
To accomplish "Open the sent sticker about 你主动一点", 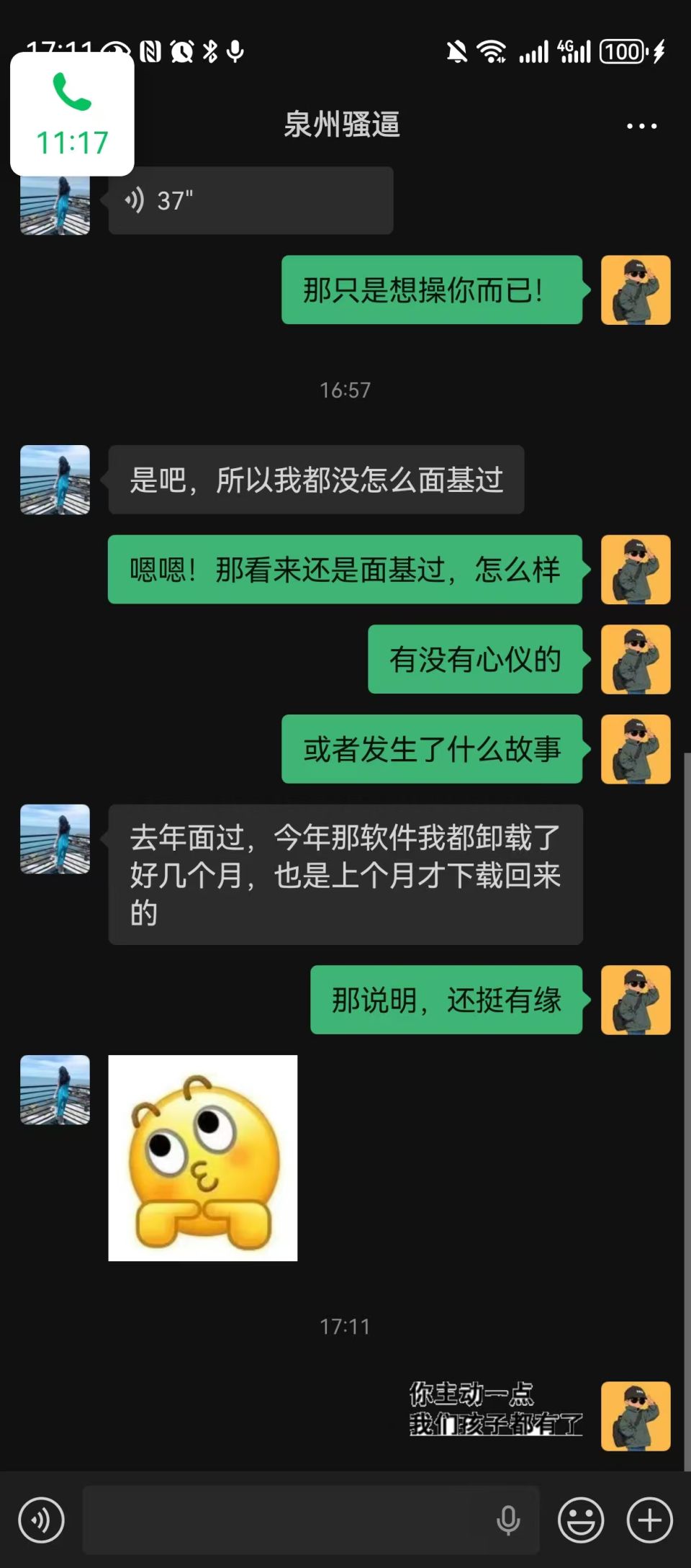I will (495, 1408).
